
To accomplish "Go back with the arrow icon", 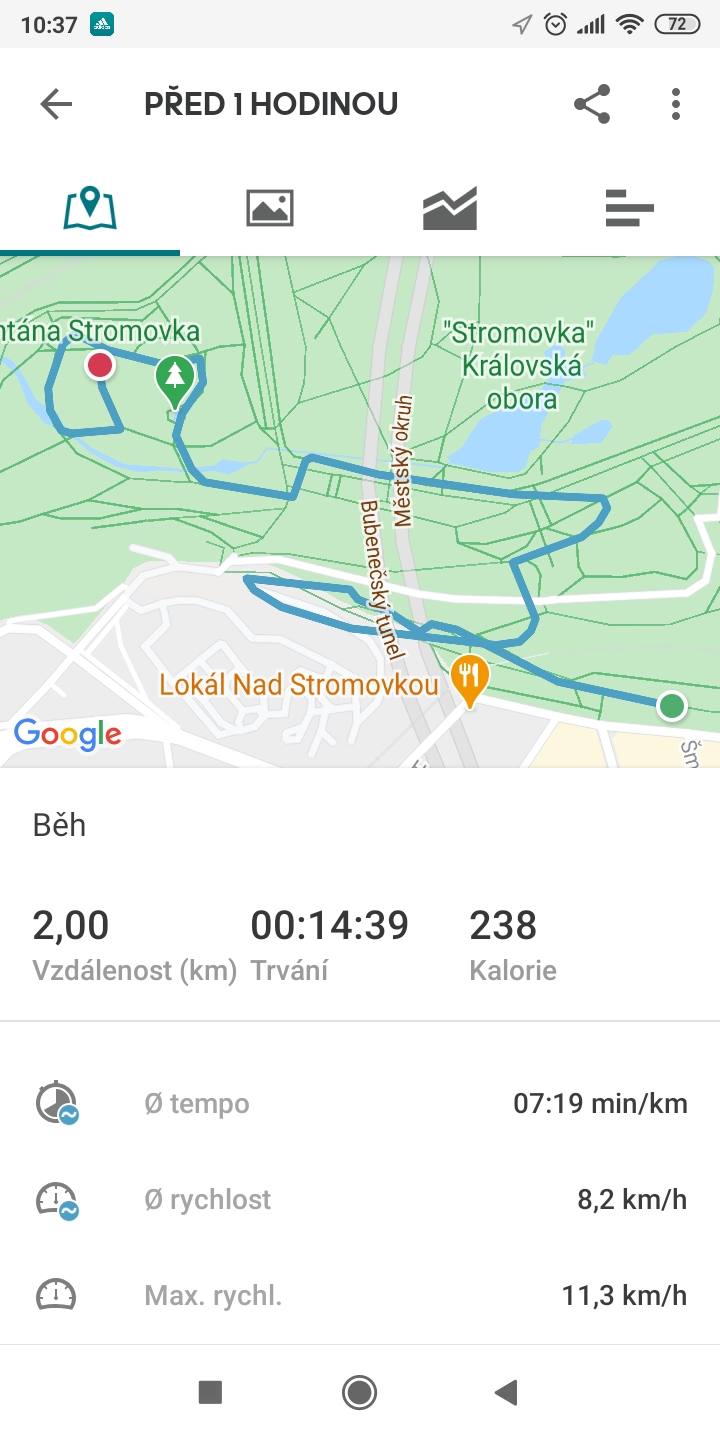I will tap(56, 104).
